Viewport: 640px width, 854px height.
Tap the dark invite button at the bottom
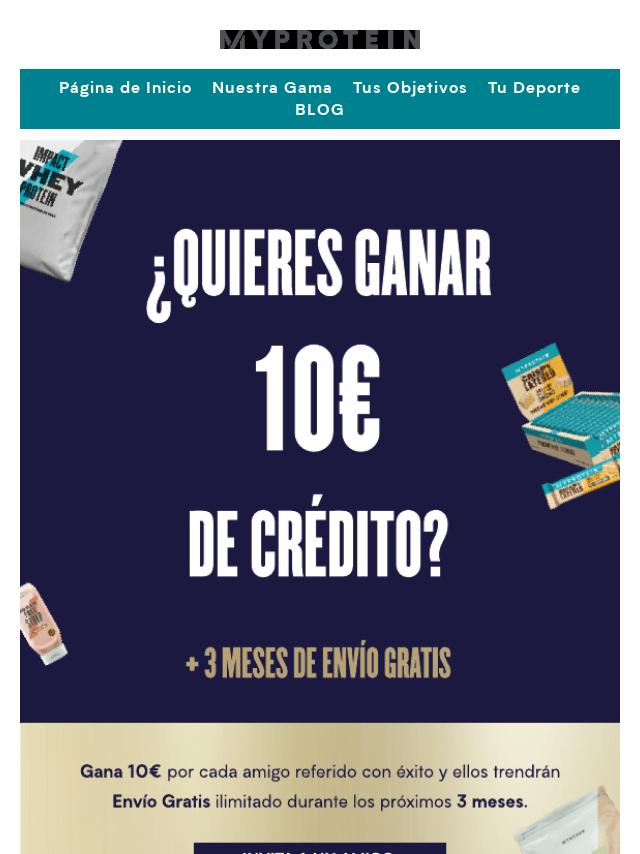point(320,848)
